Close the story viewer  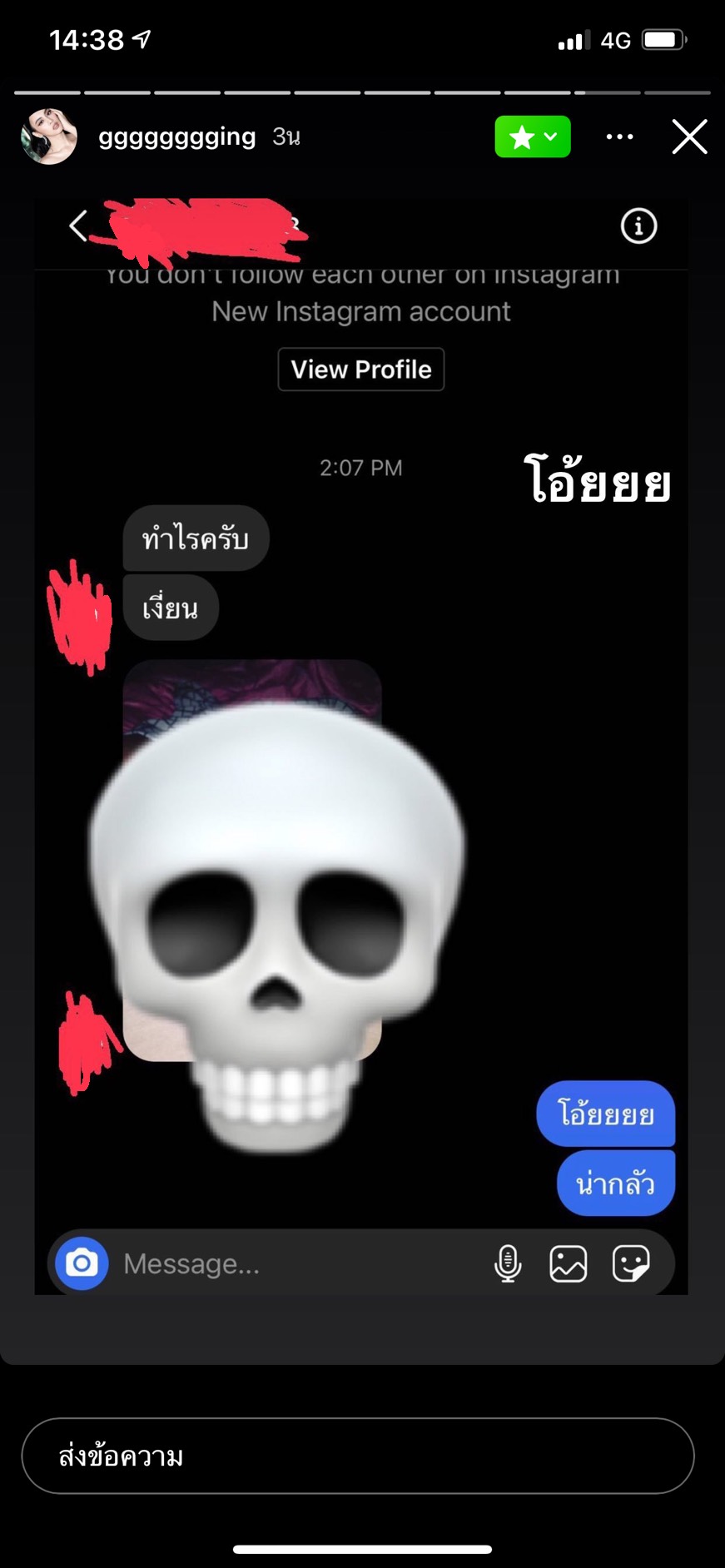pos(689,136)
